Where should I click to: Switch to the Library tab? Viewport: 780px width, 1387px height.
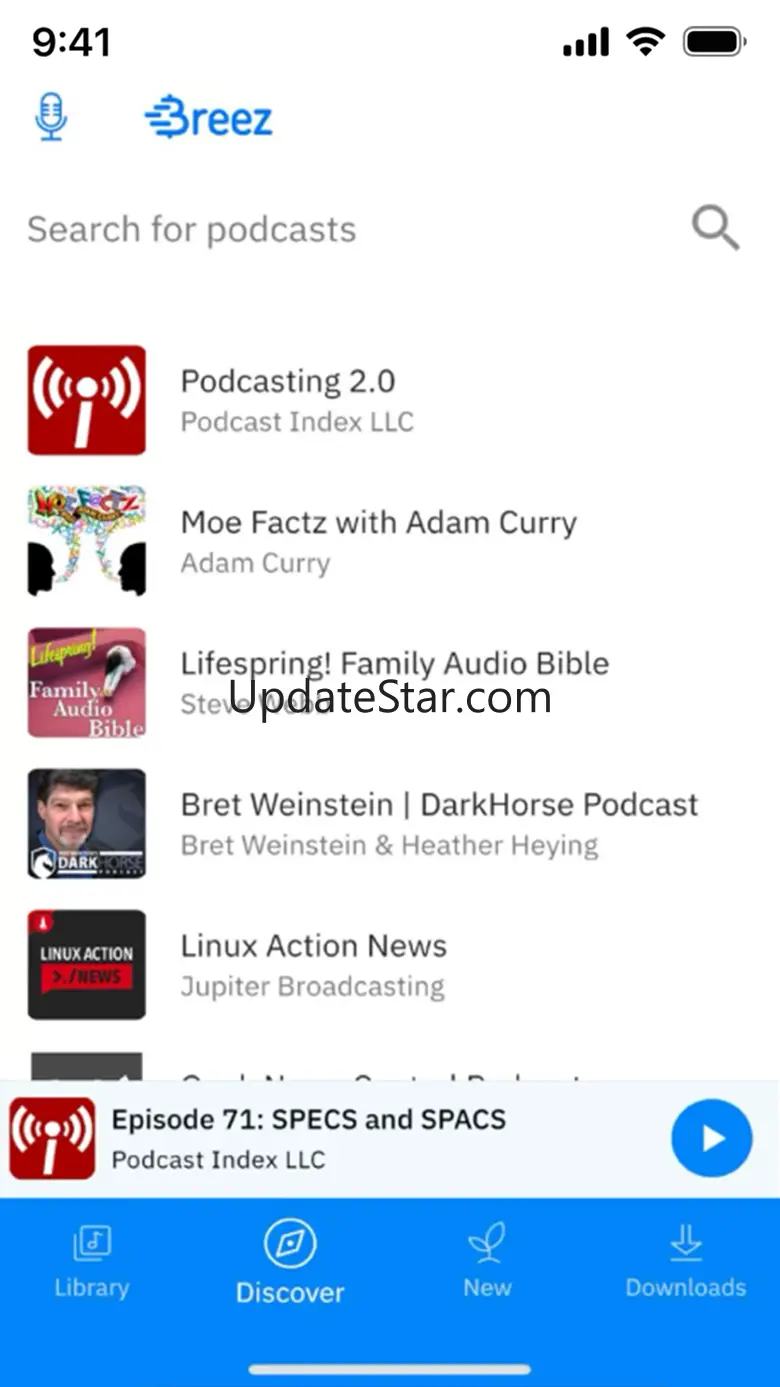[x=92, y=1262]
